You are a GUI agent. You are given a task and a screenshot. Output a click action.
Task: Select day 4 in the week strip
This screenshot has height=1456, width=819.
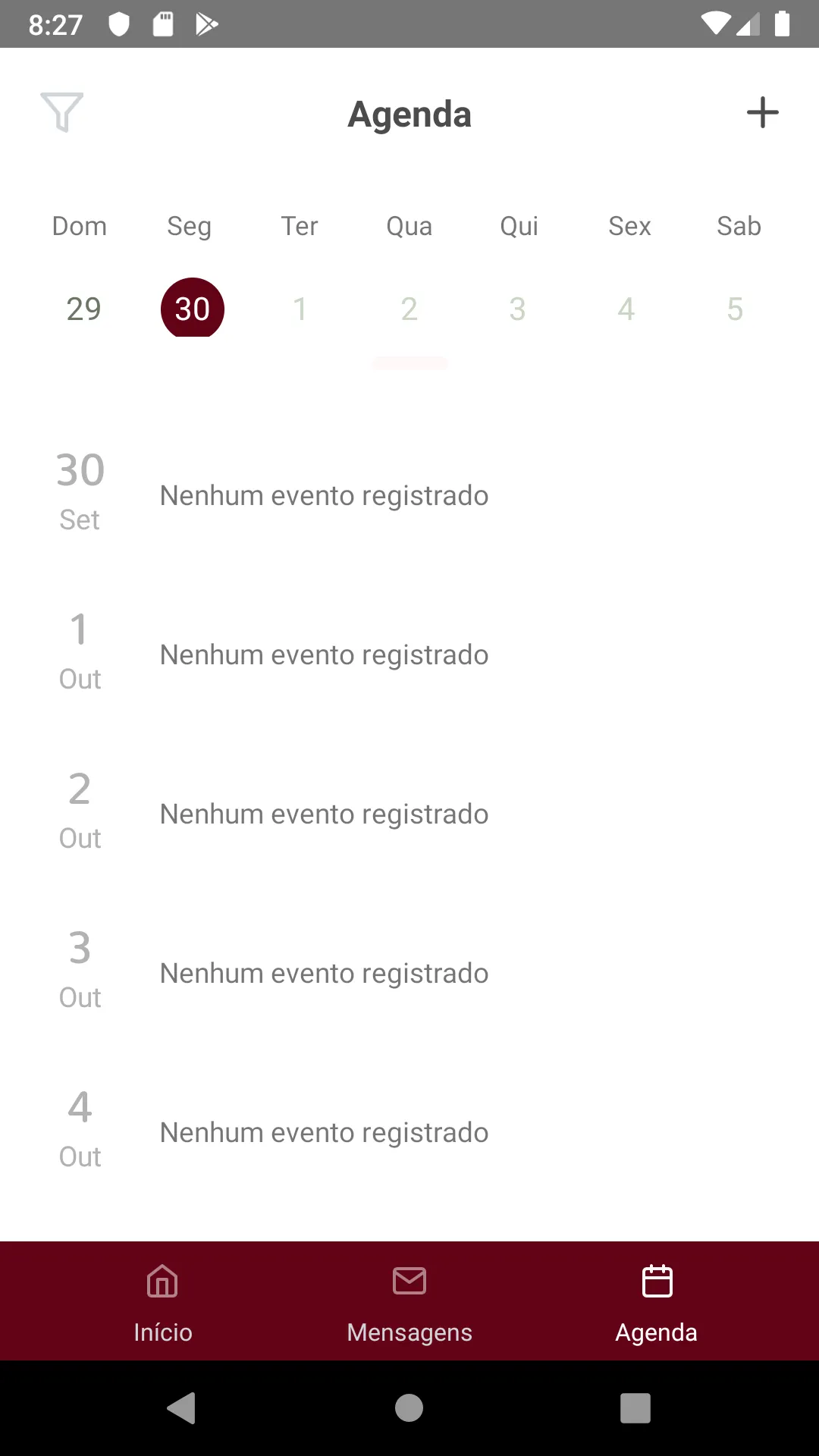[x=626, y=309]
